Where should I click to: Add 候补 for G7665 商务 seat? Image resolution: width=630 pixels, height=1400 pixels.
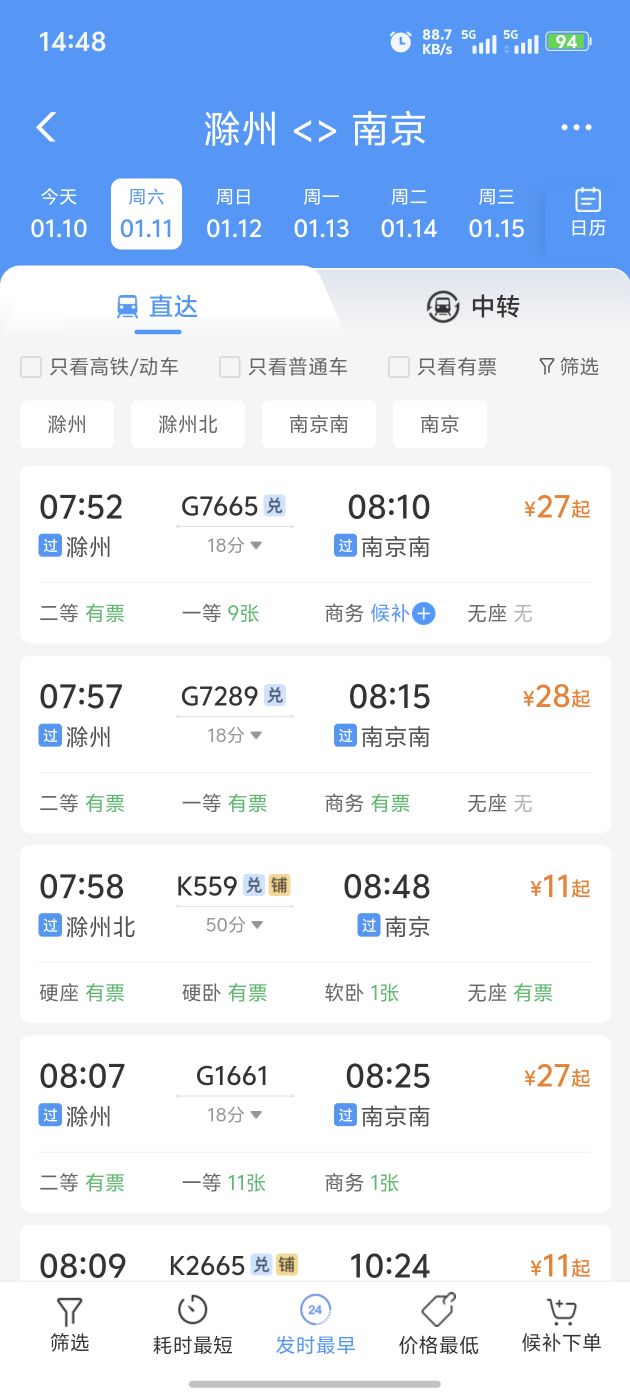(x=403, y=614)
